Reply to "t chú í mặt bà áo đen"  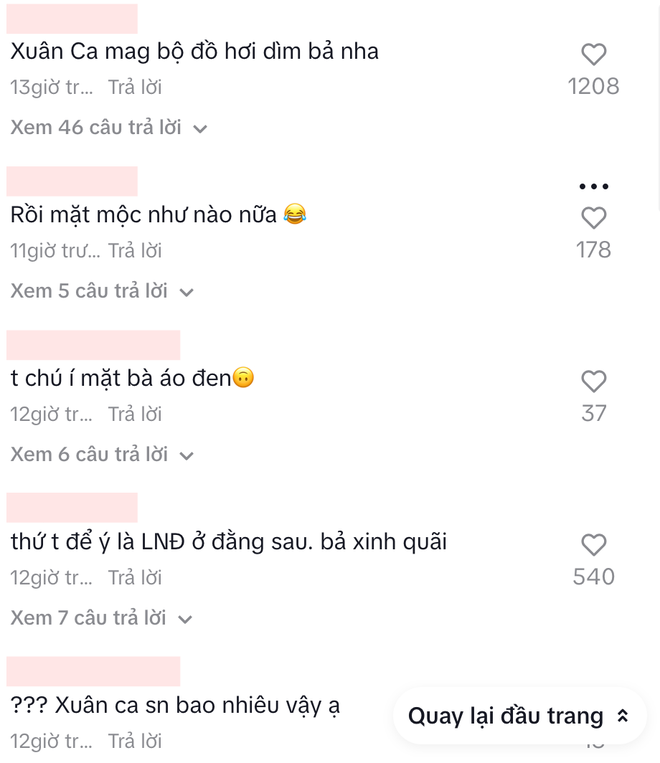pyautogui.click(x=135, y=414)
